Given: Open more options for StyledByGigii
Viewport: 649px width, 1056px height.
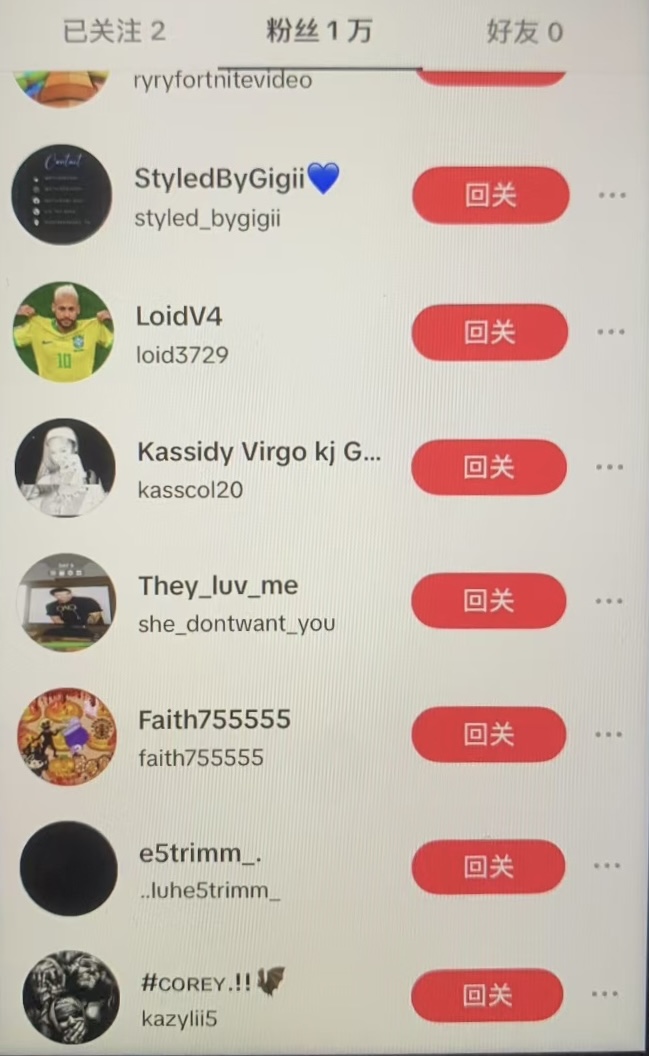Looking at the screenshot, I should click(x=611, y=195).
